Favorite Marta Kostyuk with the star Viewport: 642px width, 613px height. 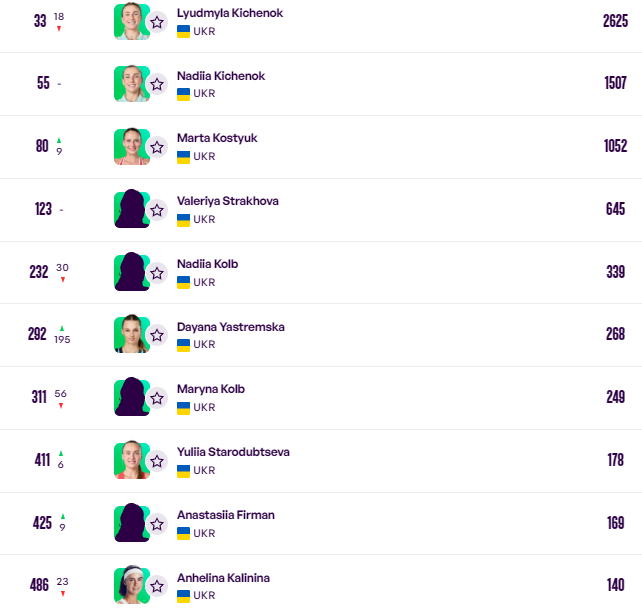tap(157, 147)
